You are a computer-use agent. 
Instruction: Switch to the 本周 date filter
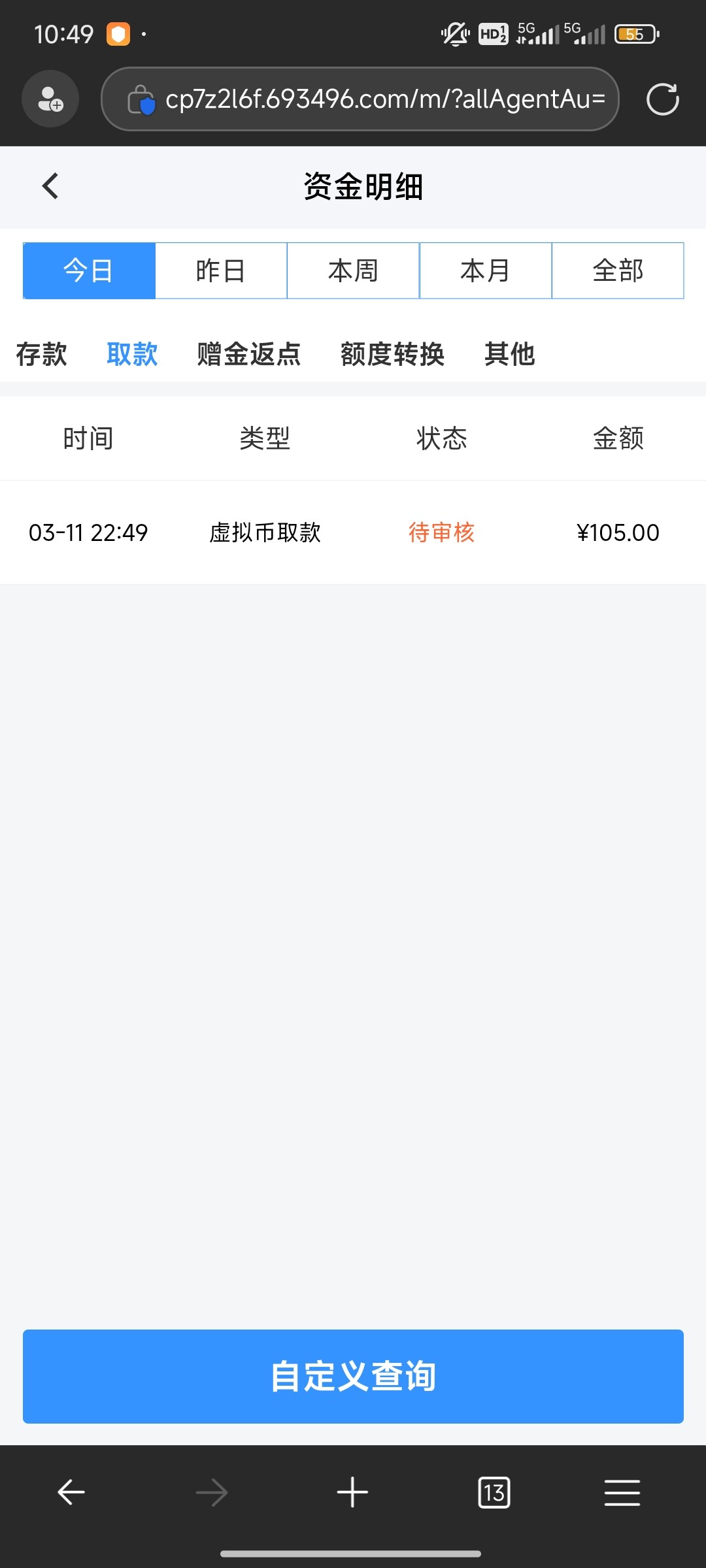(353, 270)
